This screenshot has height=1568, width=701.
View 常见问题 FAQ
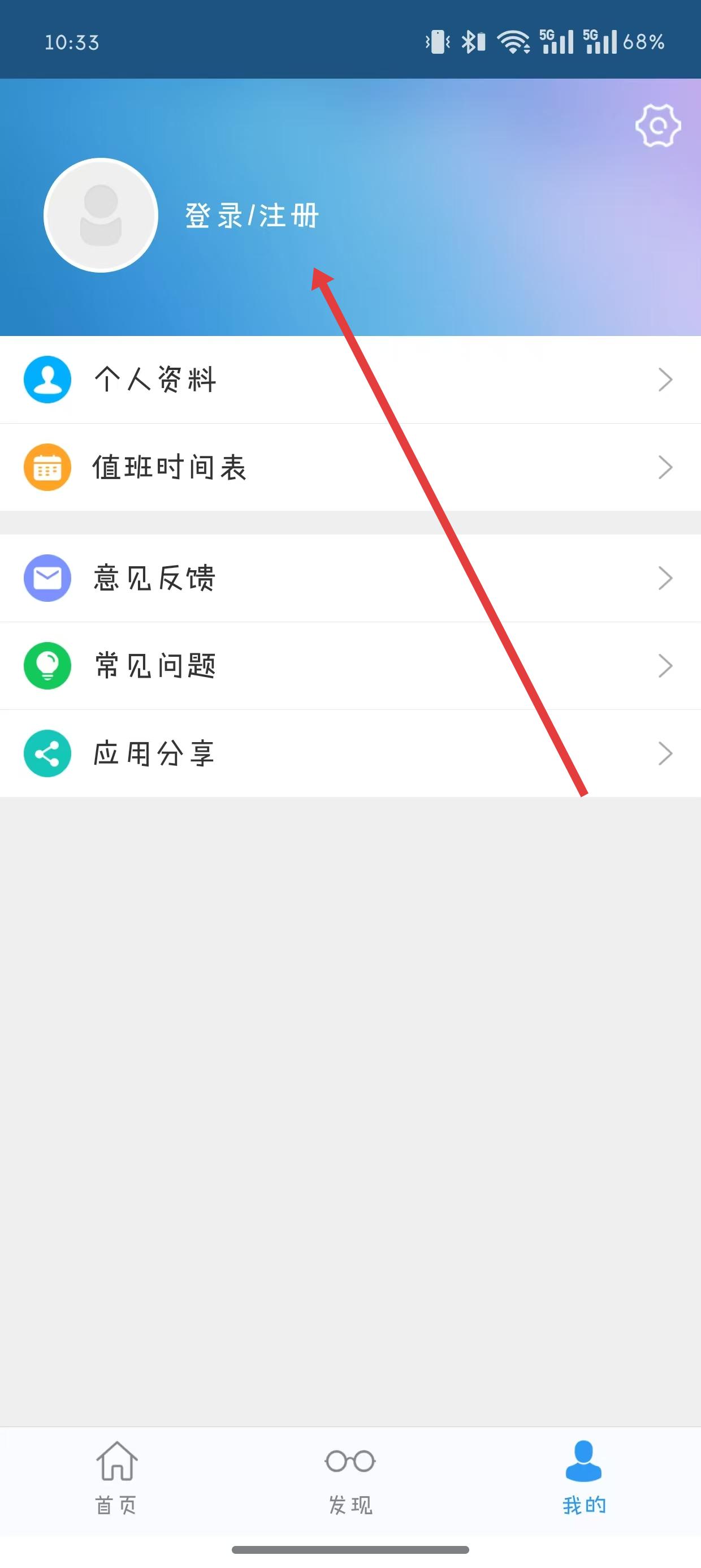click(350, 666)
